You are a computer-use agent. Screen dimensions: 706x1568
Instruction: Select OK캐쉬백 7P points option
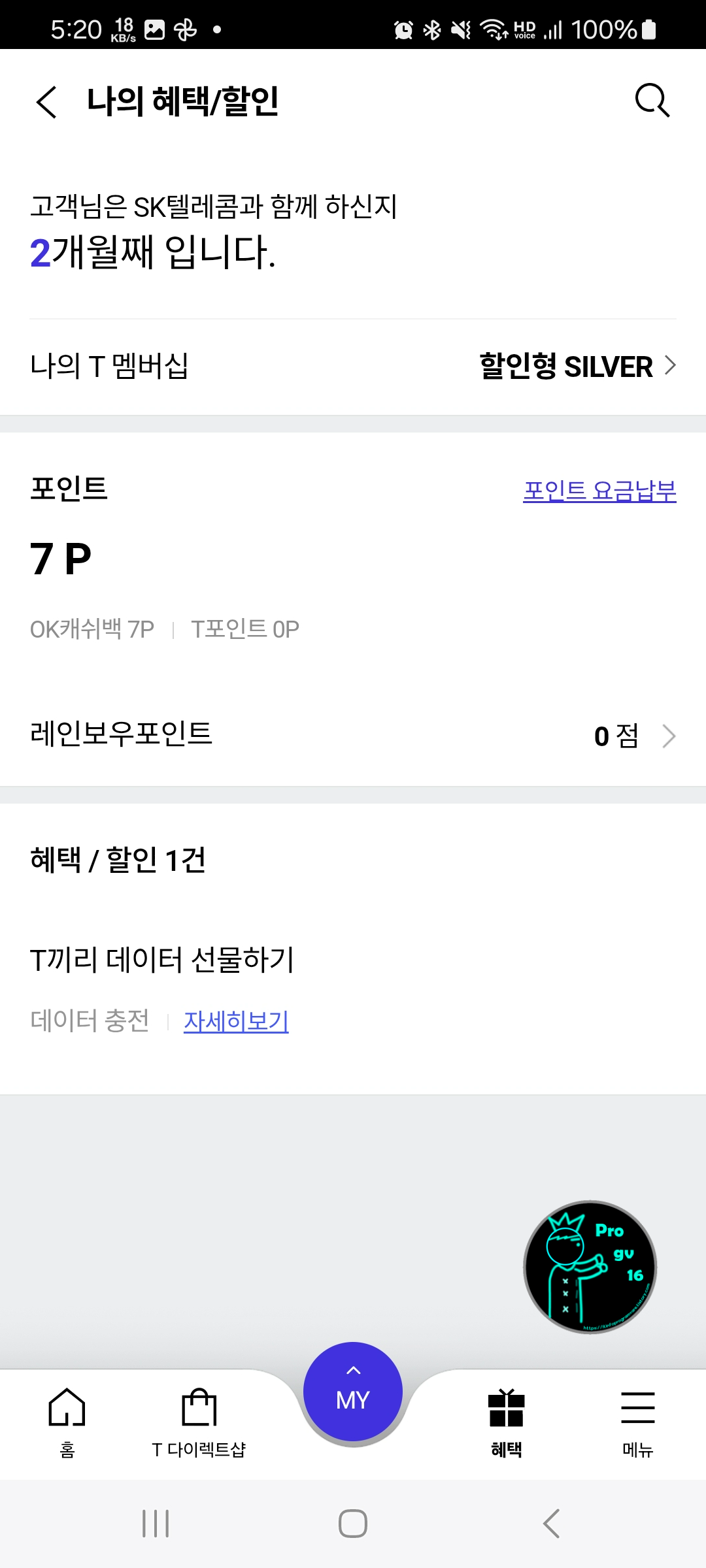[92, 628]
